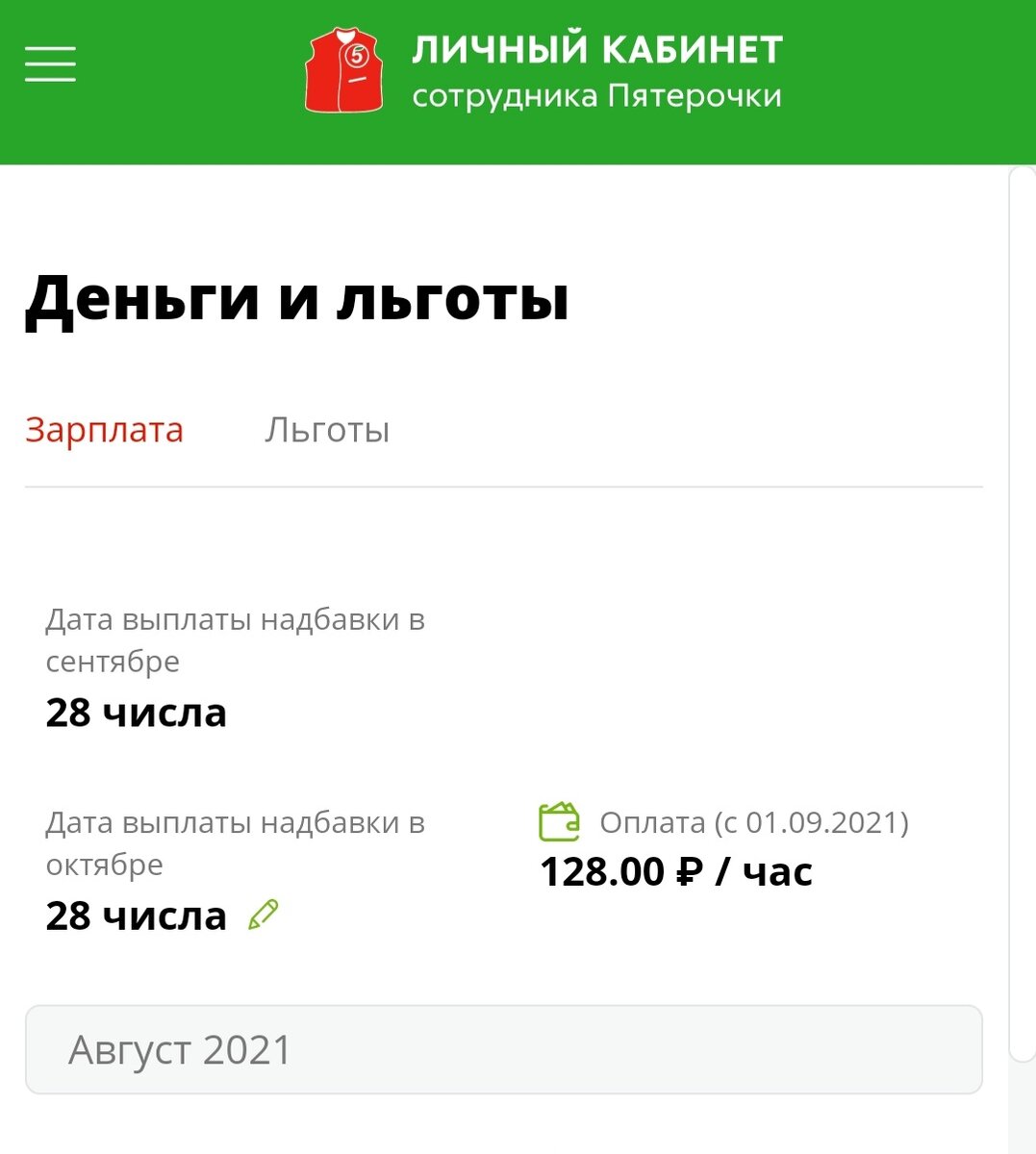
Task: Click the 128.00 ₽ / час hourly rate
Action: point(676,871)
